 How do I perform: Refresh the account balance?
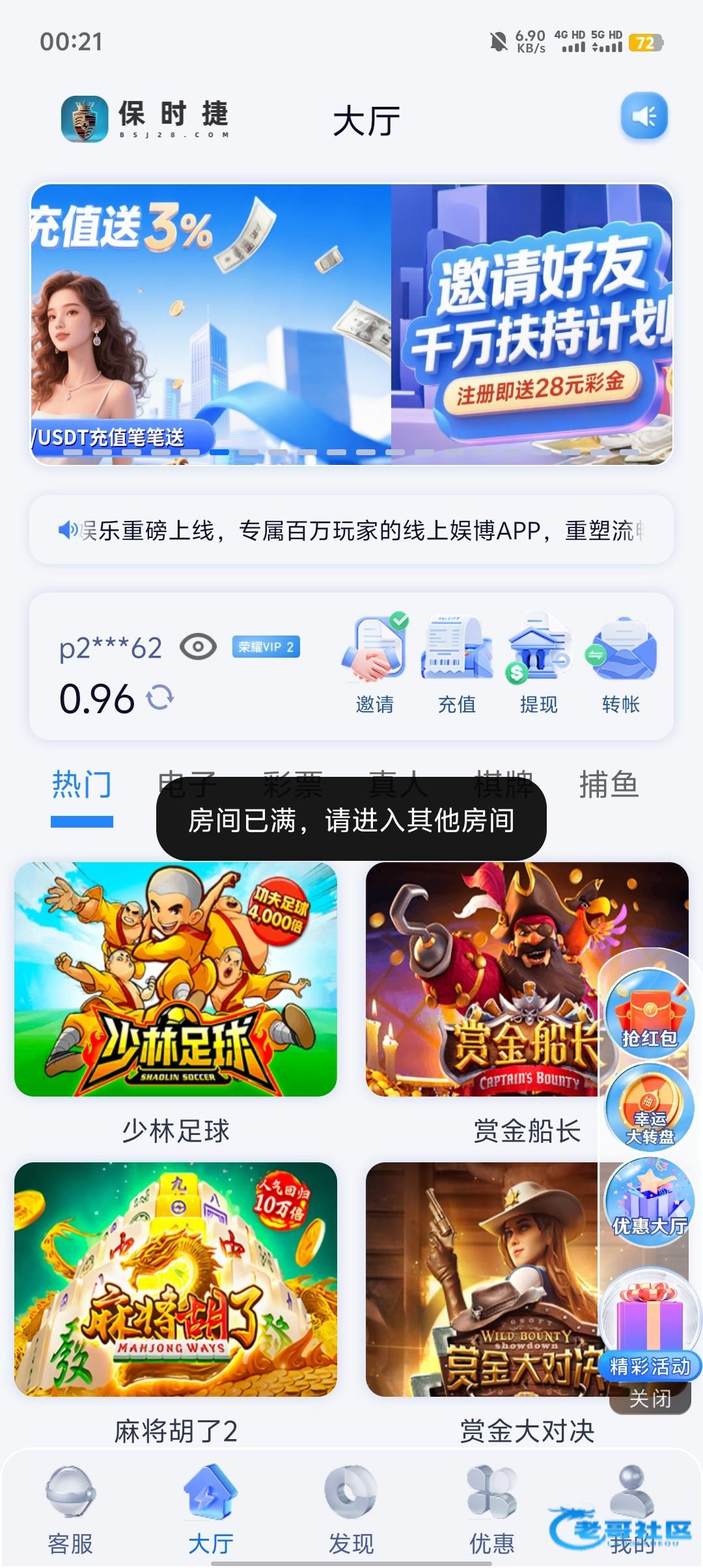pyautogui.click(x=160, y=699)
